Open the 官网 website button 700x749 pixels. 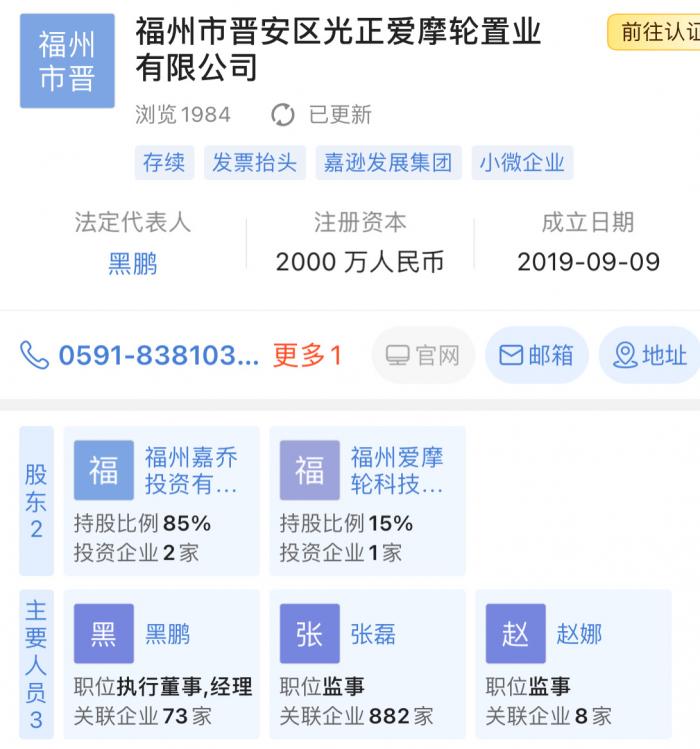(x=423, y=355)
